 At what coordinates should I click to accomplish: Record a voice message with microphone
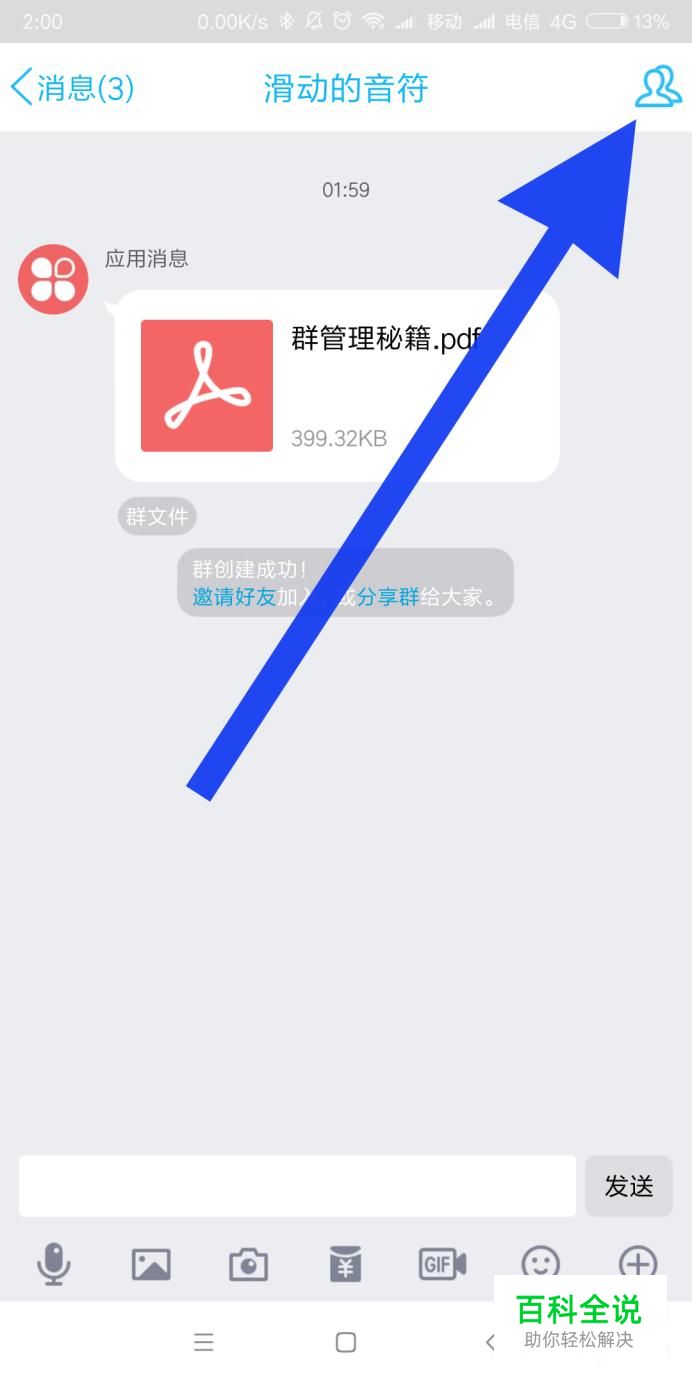click(54, 1264)
